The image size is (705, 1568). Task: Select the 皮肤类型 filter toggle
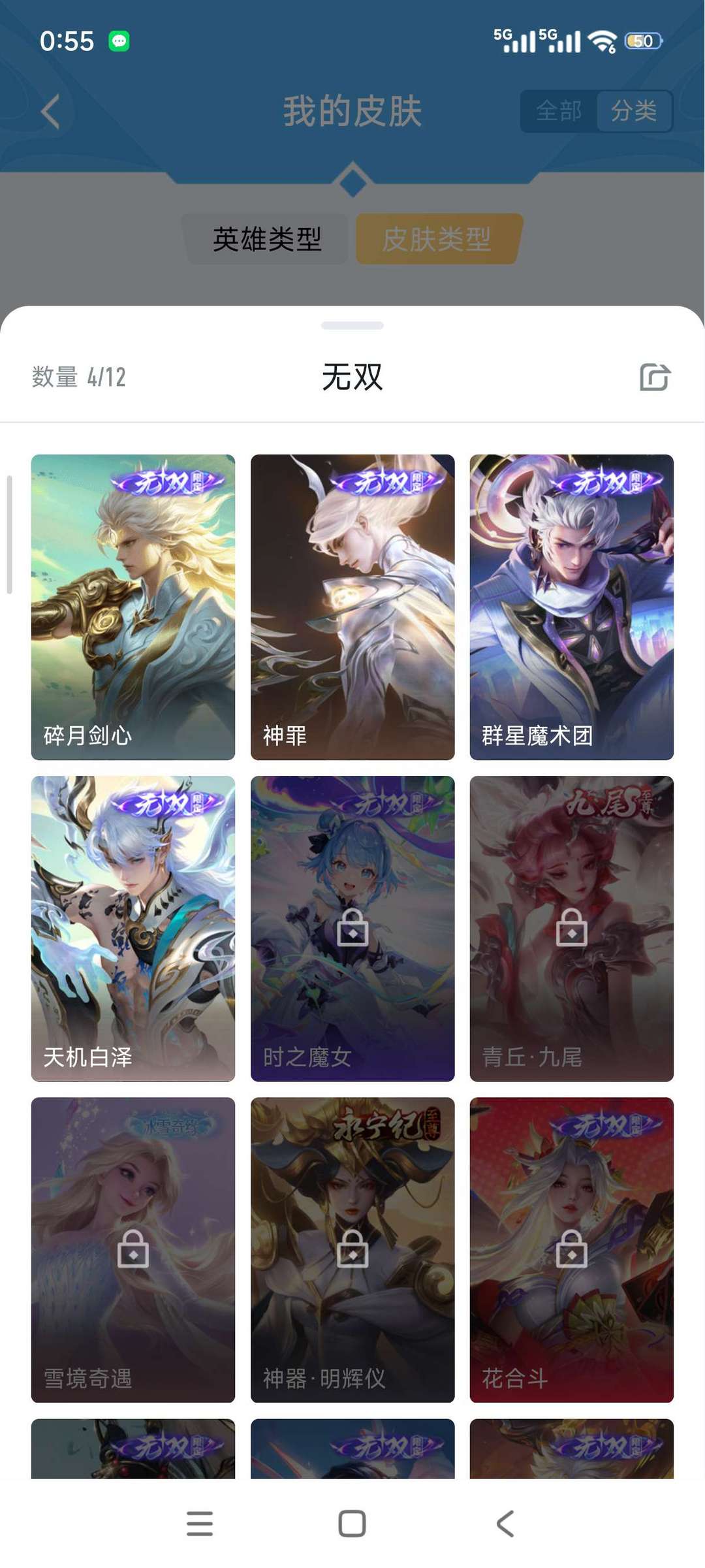[x=437, y=240]
